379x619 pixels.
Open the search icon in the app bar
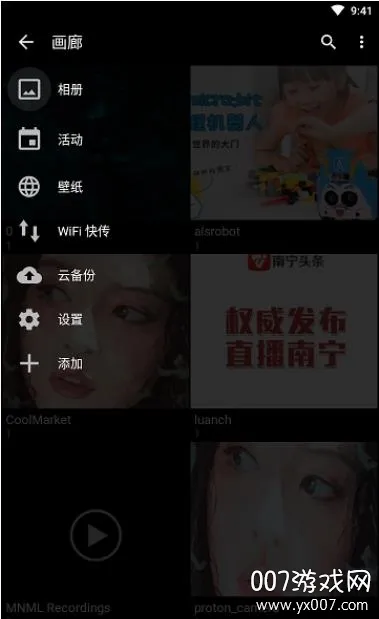328,42
